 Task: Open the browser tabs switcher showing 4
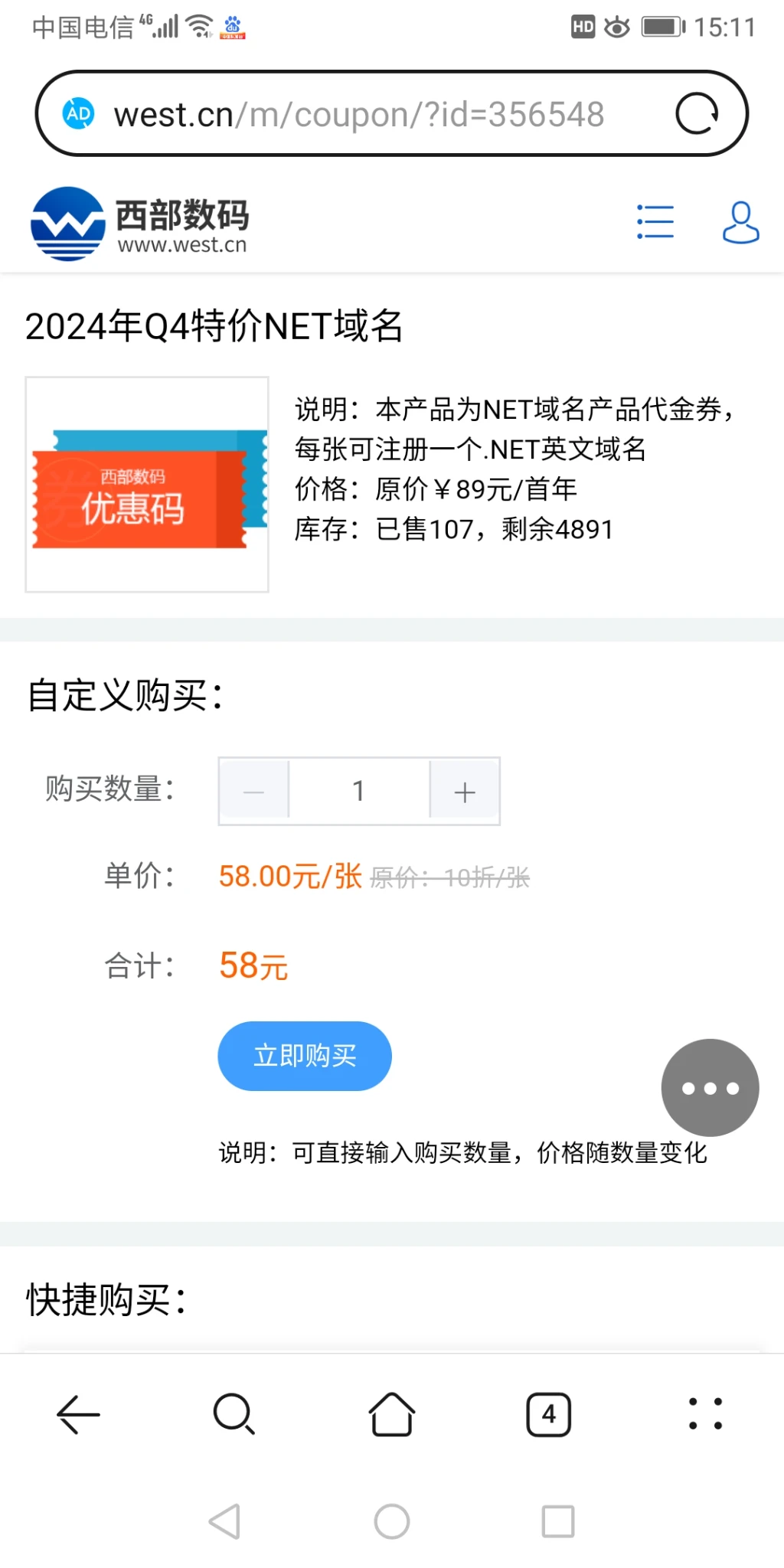548,1414
